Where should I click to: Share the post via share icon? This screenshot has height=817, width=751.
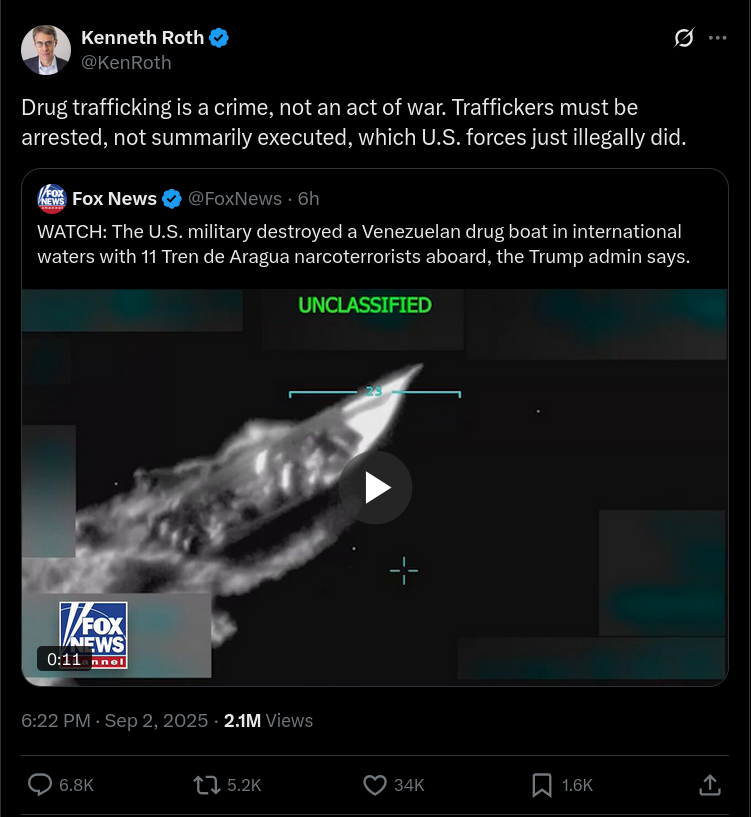point(709,785)
